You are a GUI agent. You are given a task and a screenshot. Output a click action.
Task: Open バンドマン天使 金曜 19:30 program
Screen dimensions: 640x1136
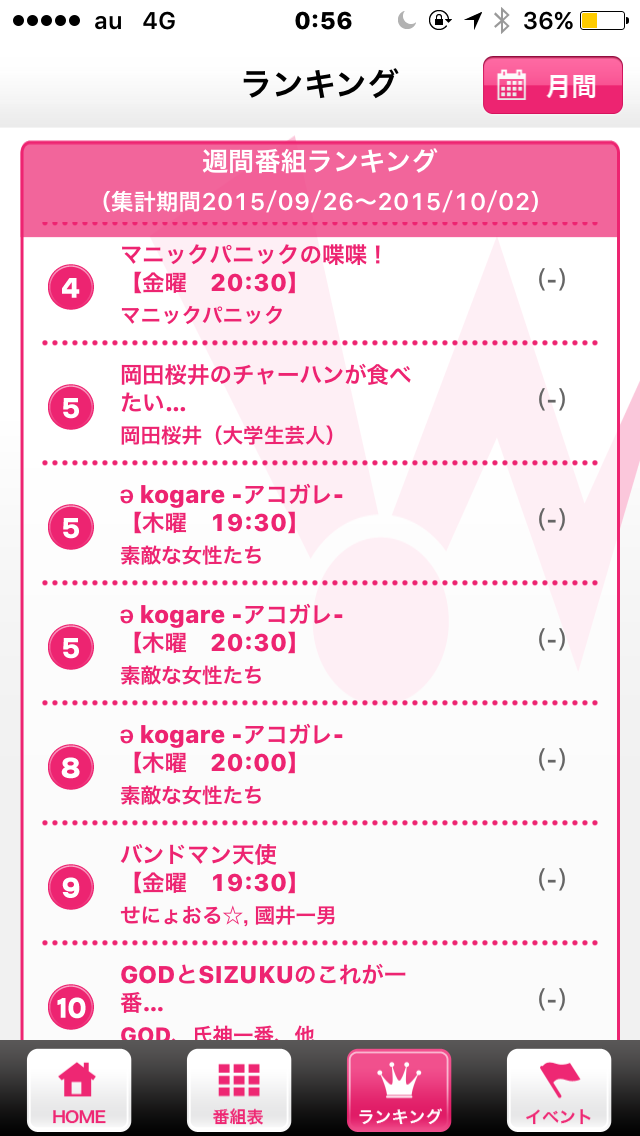320,885
